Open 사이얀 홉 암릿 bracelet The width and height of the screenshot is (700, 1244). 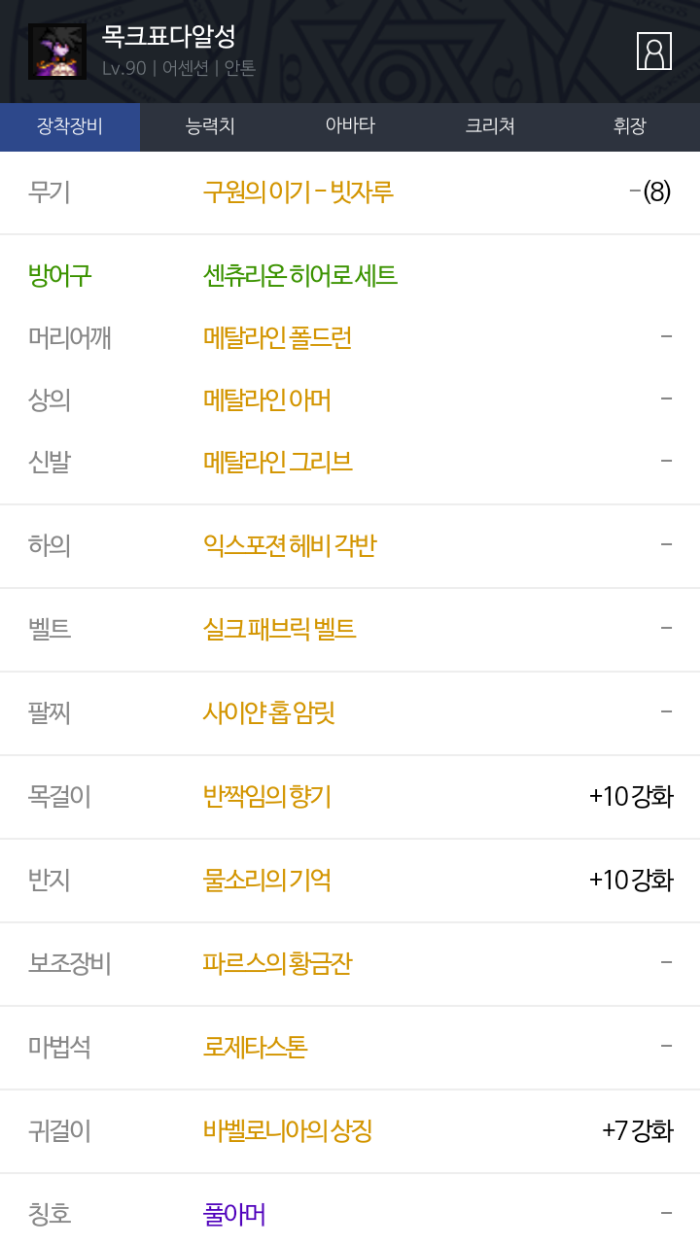pos(269,713)
